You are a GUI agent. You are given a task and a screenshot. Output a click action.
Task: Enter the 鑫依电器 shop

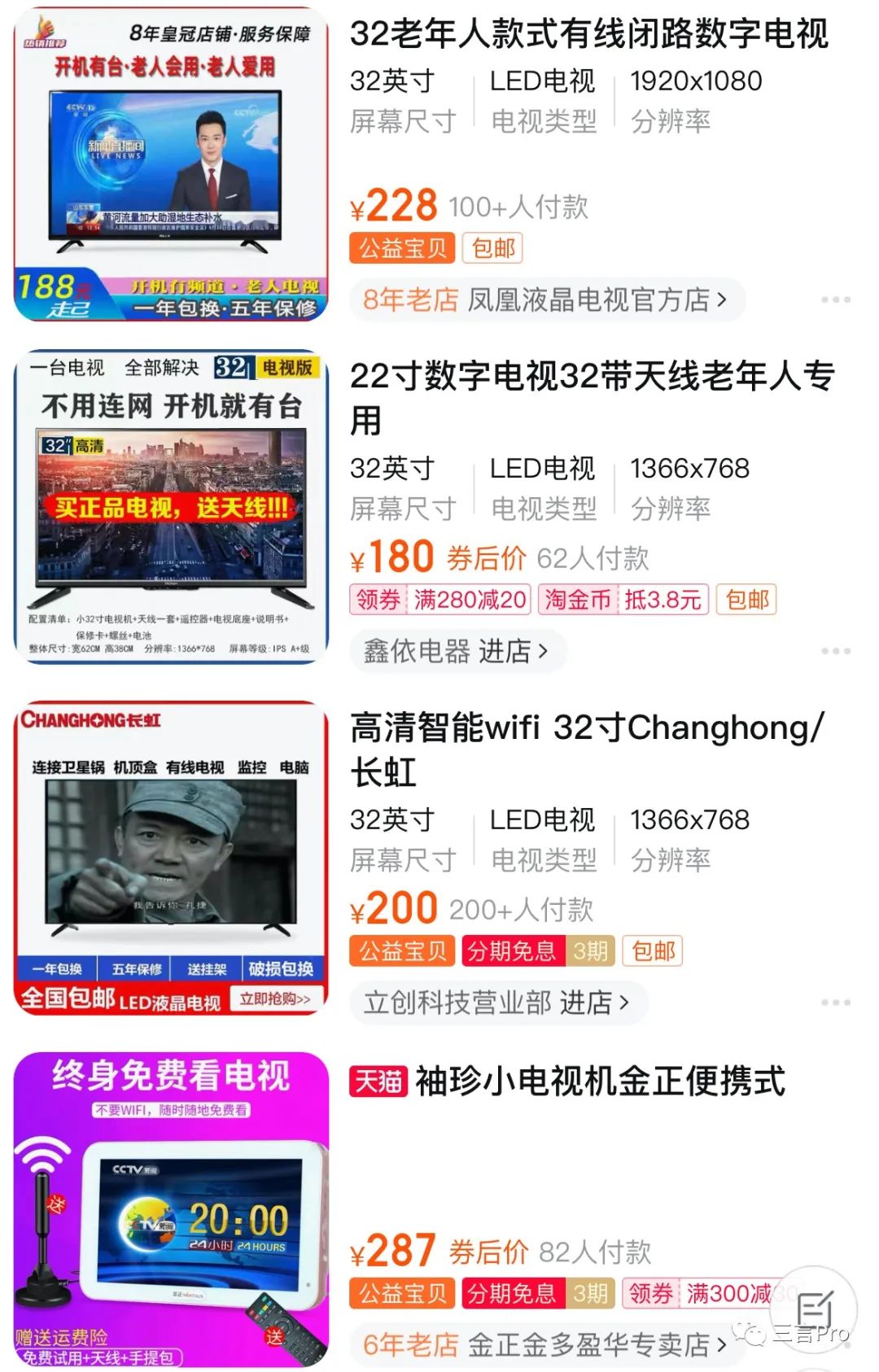point(457,651)
